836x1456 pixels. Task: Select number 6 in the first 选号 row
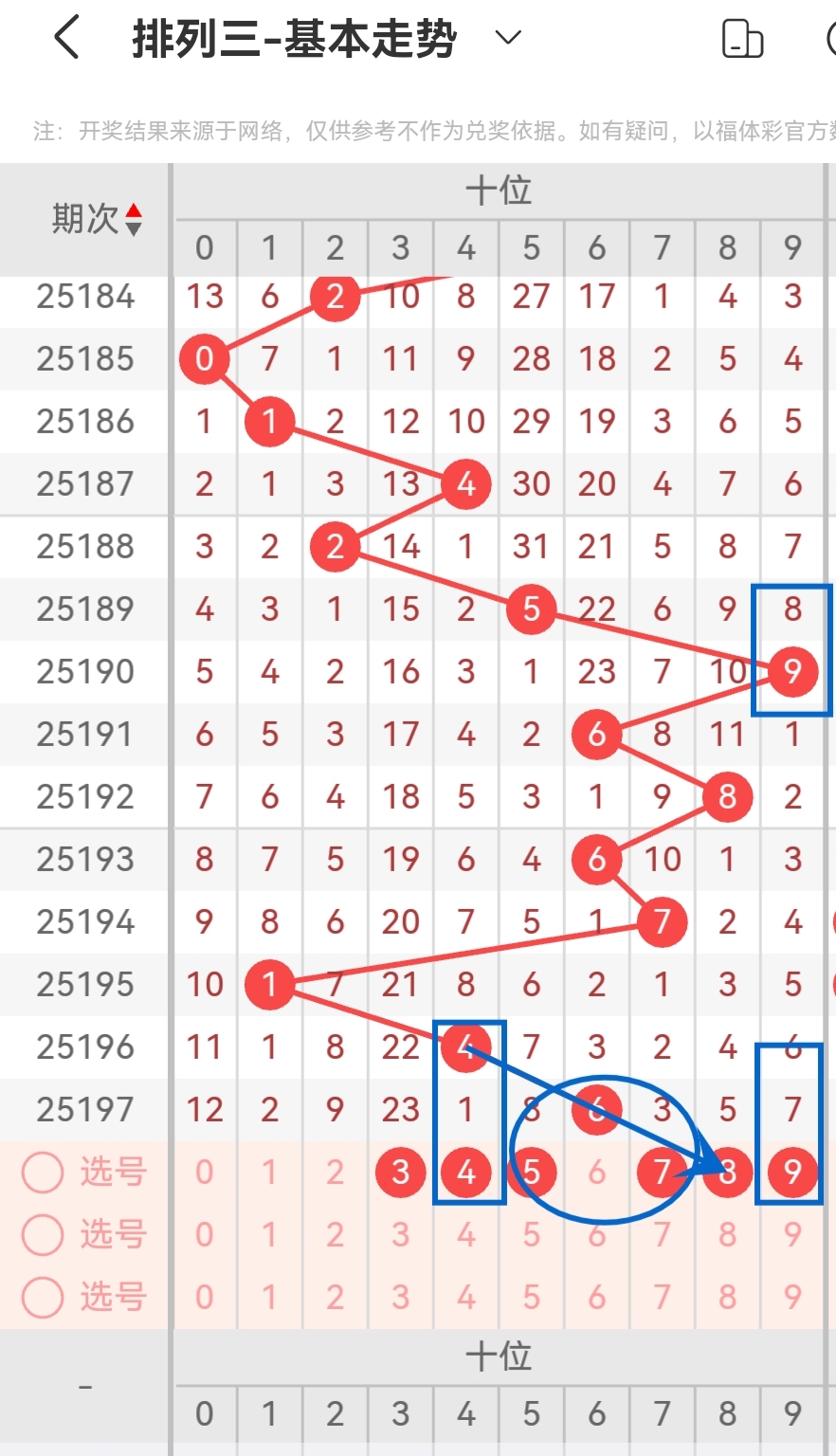click(596, 1172)
